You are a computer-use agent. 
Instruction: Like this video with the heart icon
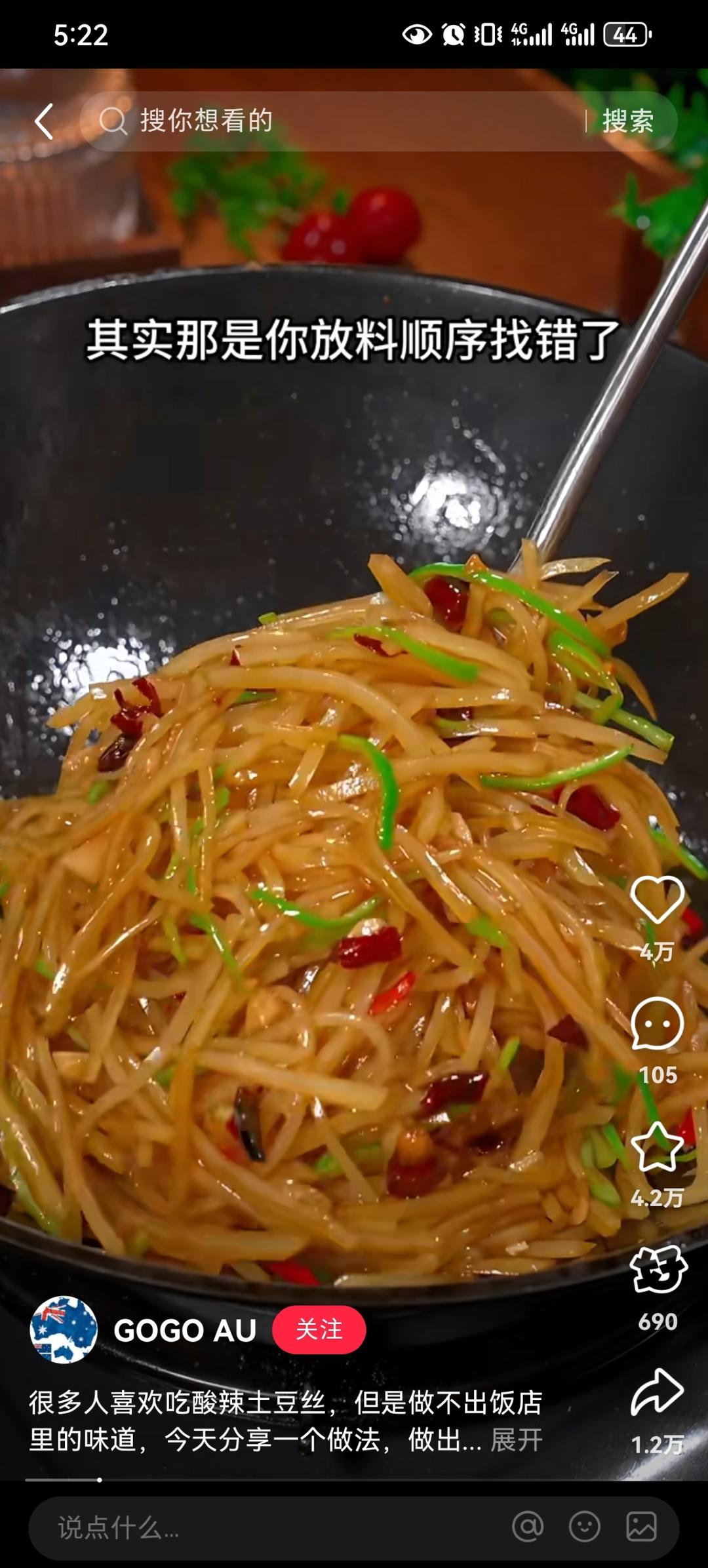point(657,901)
